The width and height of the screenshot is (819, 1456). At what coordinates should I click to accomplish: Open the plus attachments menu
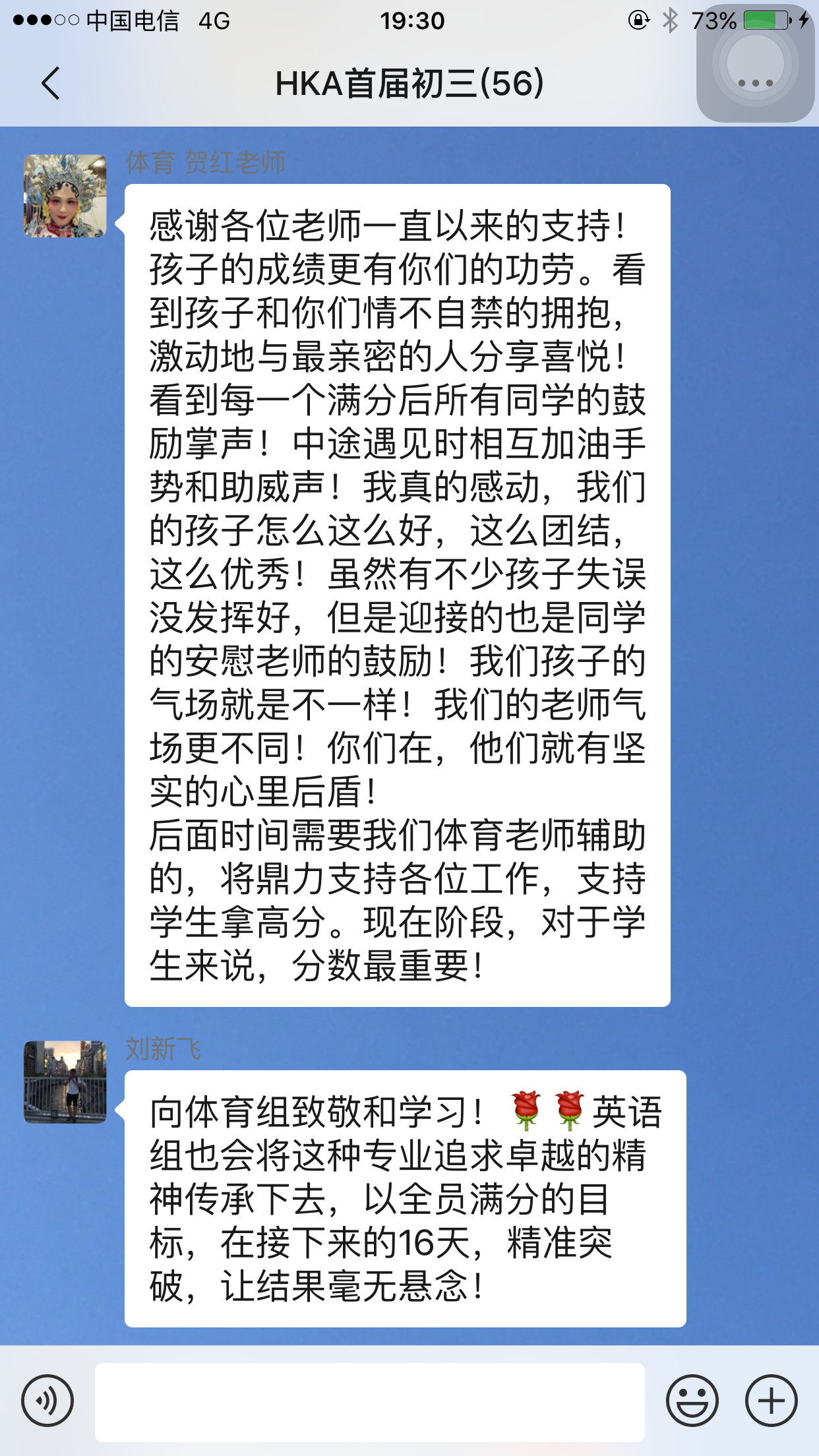771,1401
